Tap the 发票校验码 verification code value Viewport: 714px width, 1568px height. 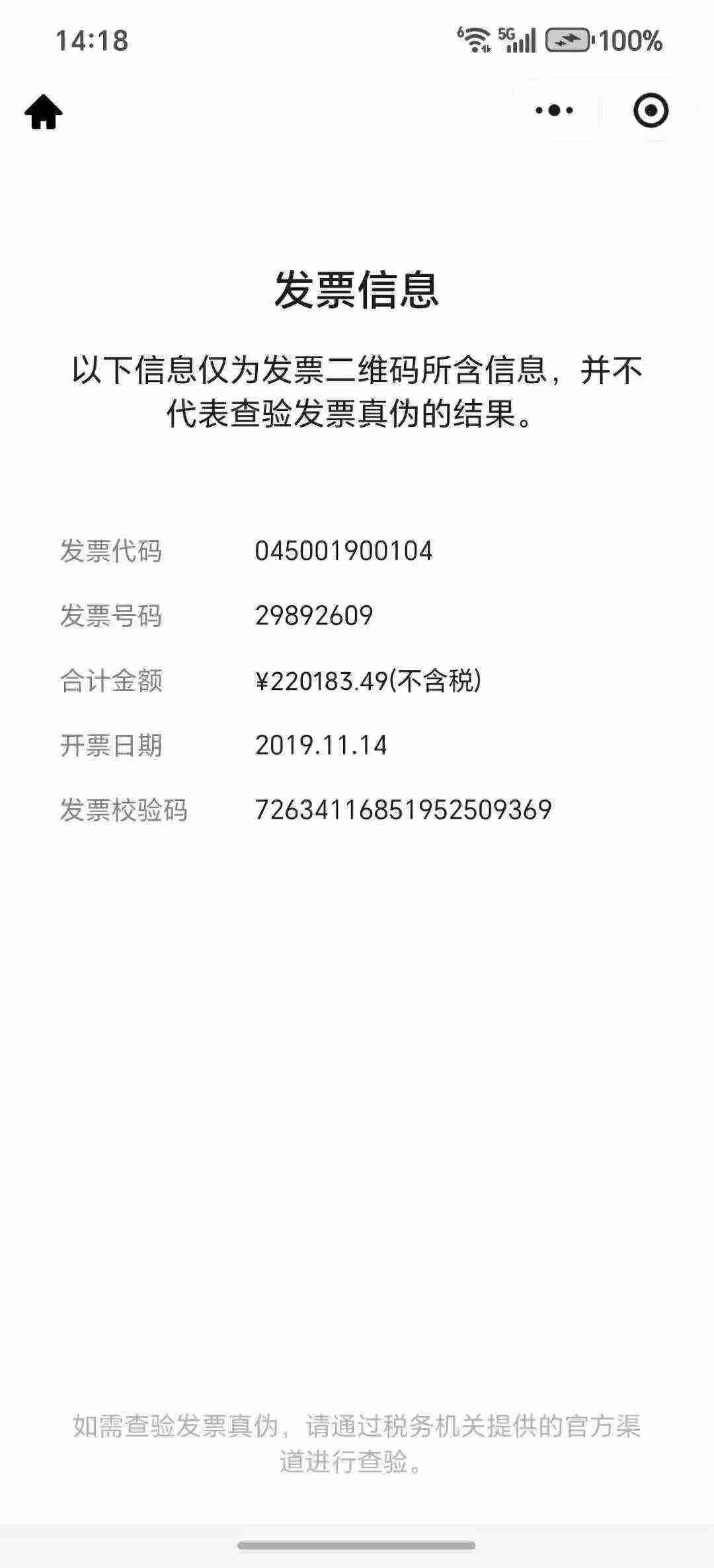click(x=402, y=810)
